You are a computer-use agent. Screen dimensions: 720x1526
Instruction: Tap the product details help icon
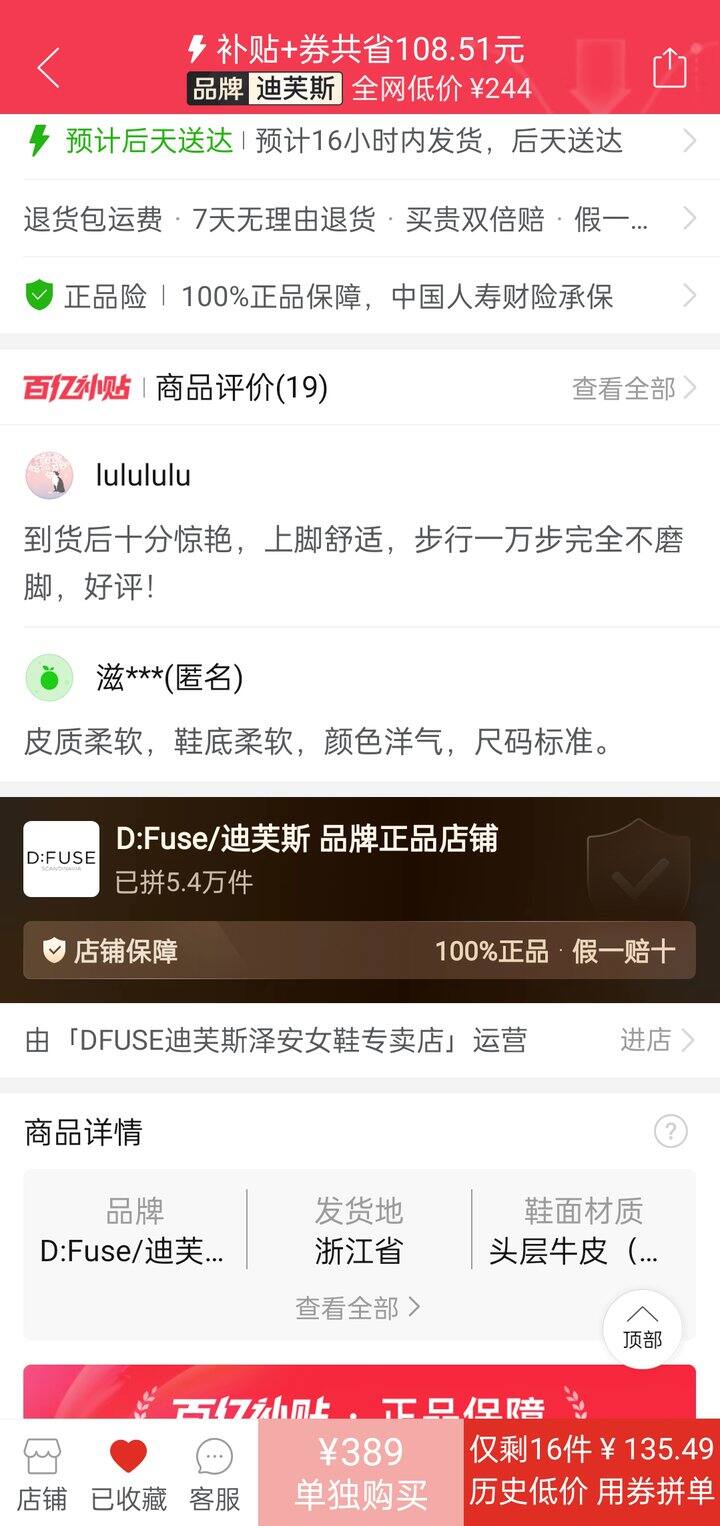click(670, 1132)
